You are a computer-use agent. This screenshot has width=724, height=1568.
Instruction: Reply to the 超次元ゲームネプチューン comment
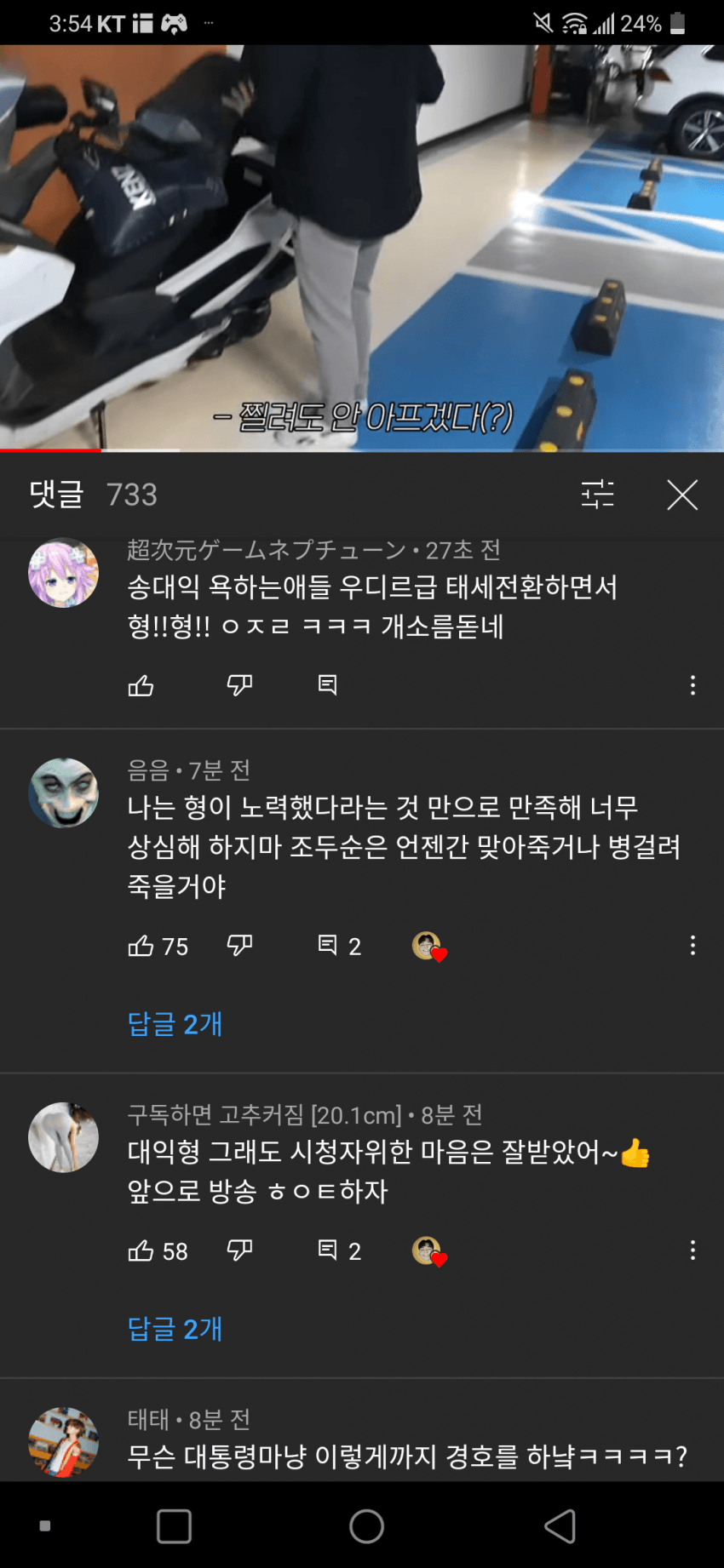click(x=328, y=685)
